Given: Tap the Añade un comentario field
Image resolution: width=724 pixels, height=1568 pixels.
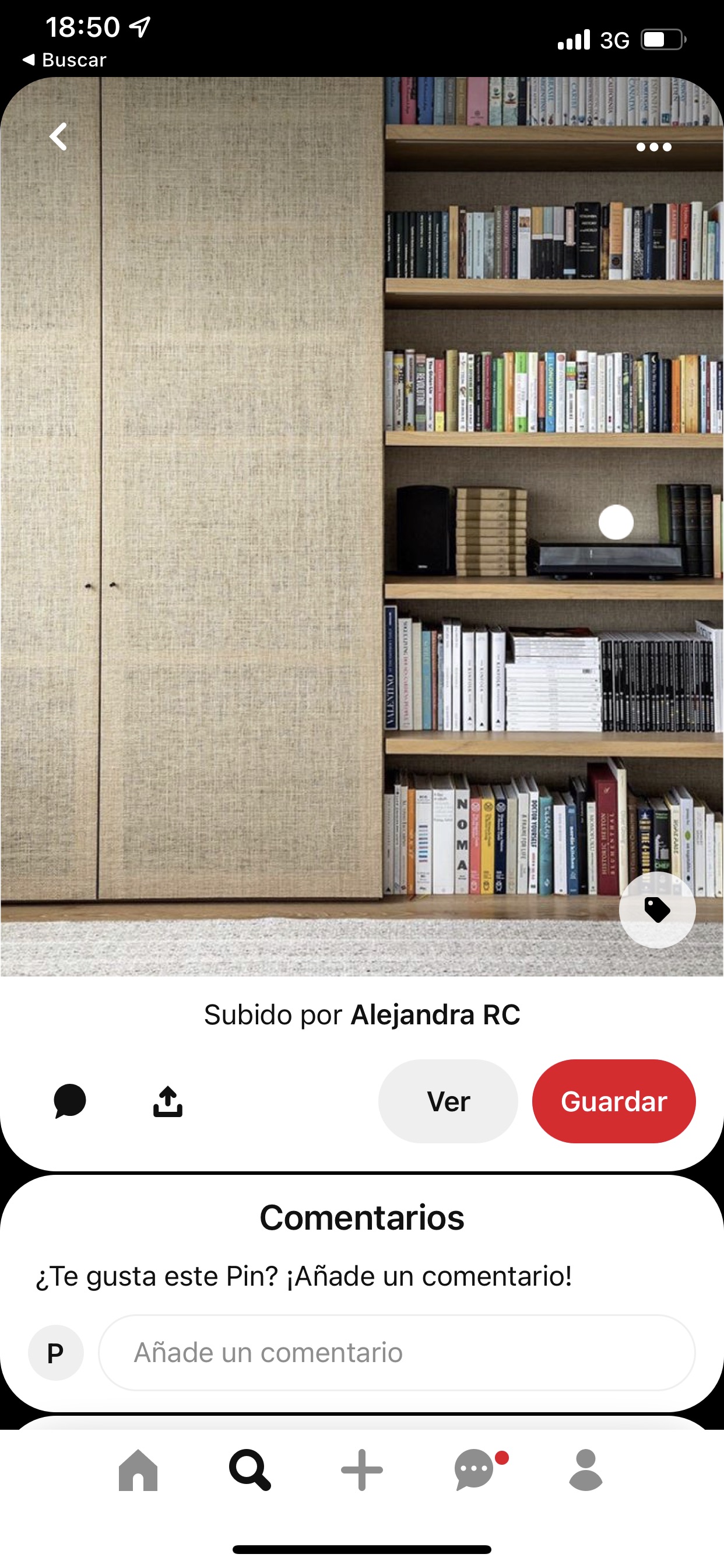Looking at the screenshot, I should (x=396, y=1353).
